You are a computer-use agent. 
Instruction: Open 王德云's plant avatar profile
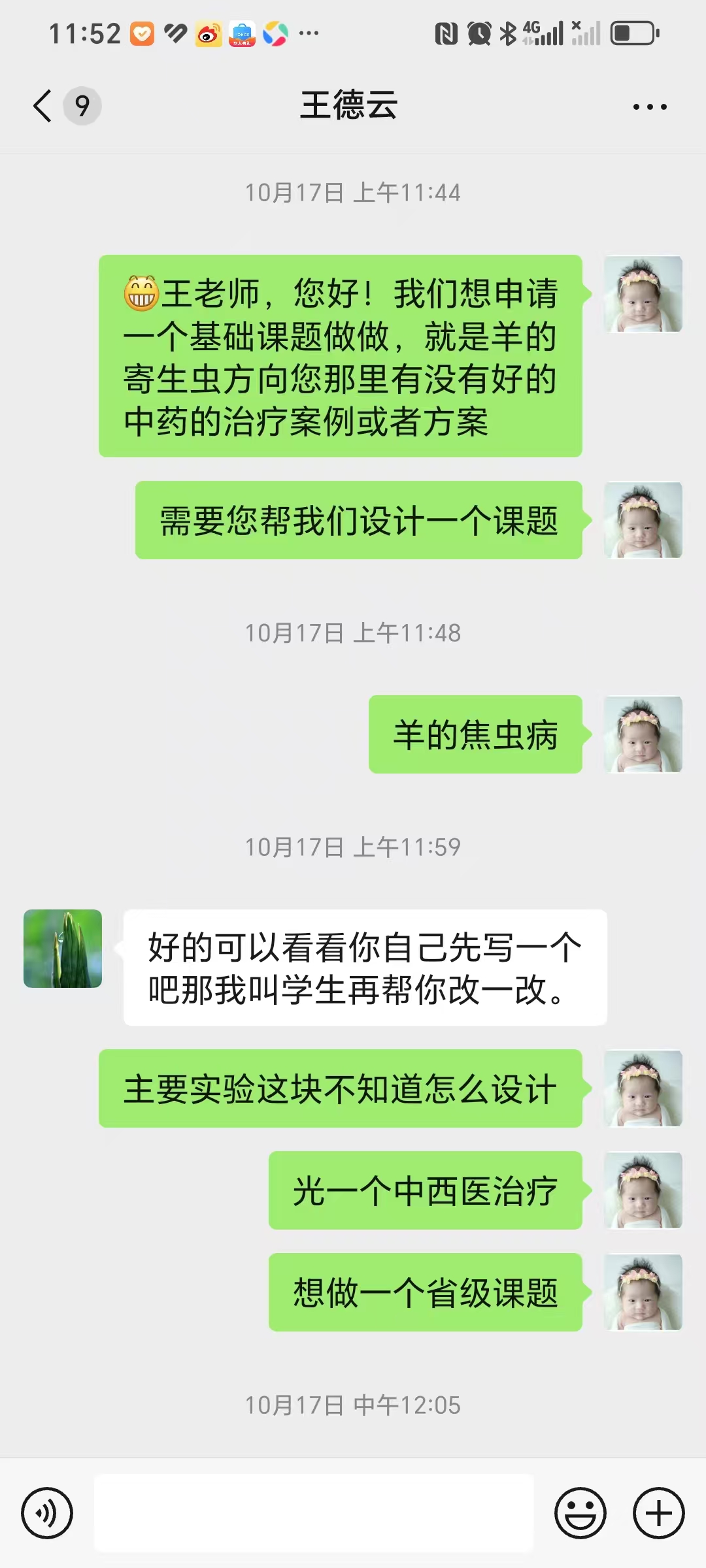[63, 949]
